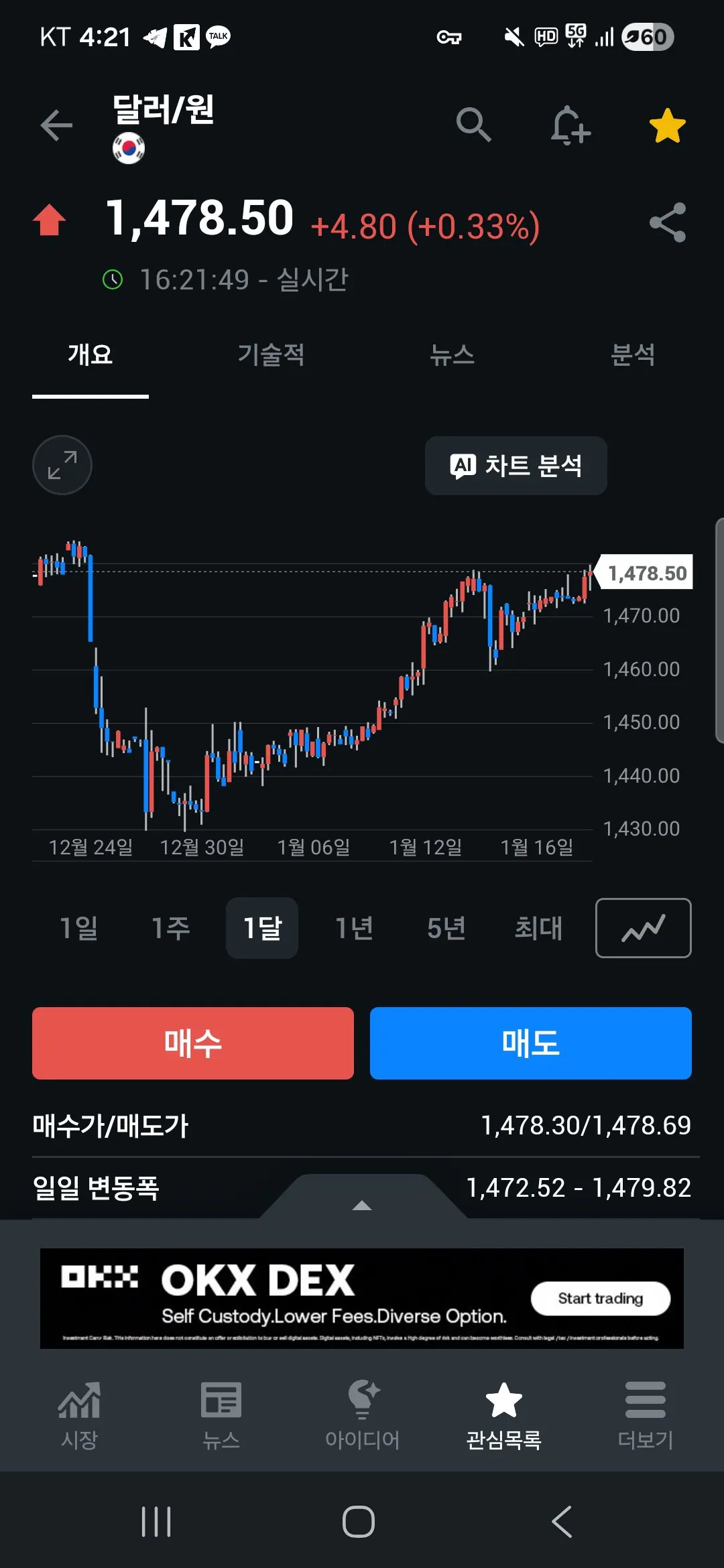Expand the chart to fullscreen
This screenshot has width=724, height=1568.
pos(62,465)
